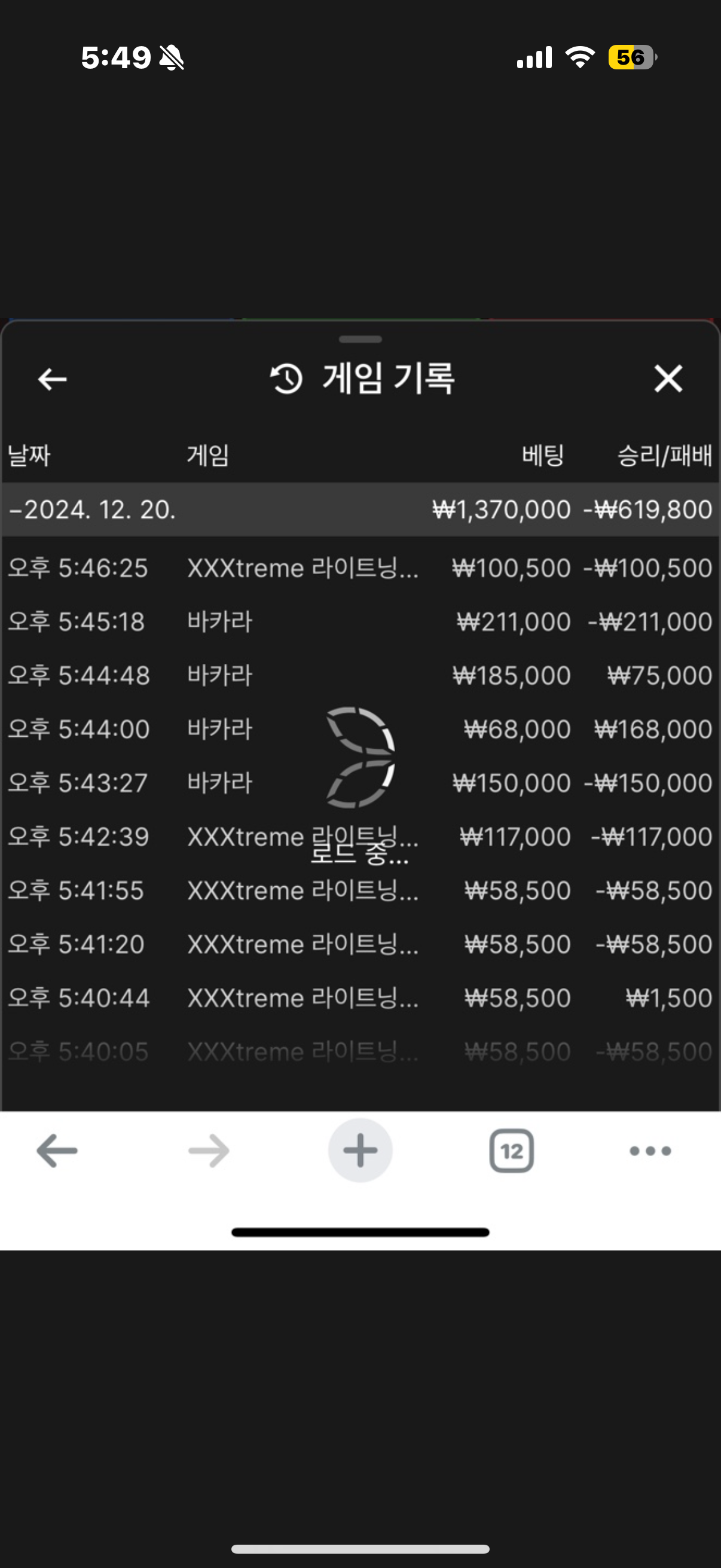Open a new browser tab
Screen dimensions: 721x1568
click(x=360, y=1151)
